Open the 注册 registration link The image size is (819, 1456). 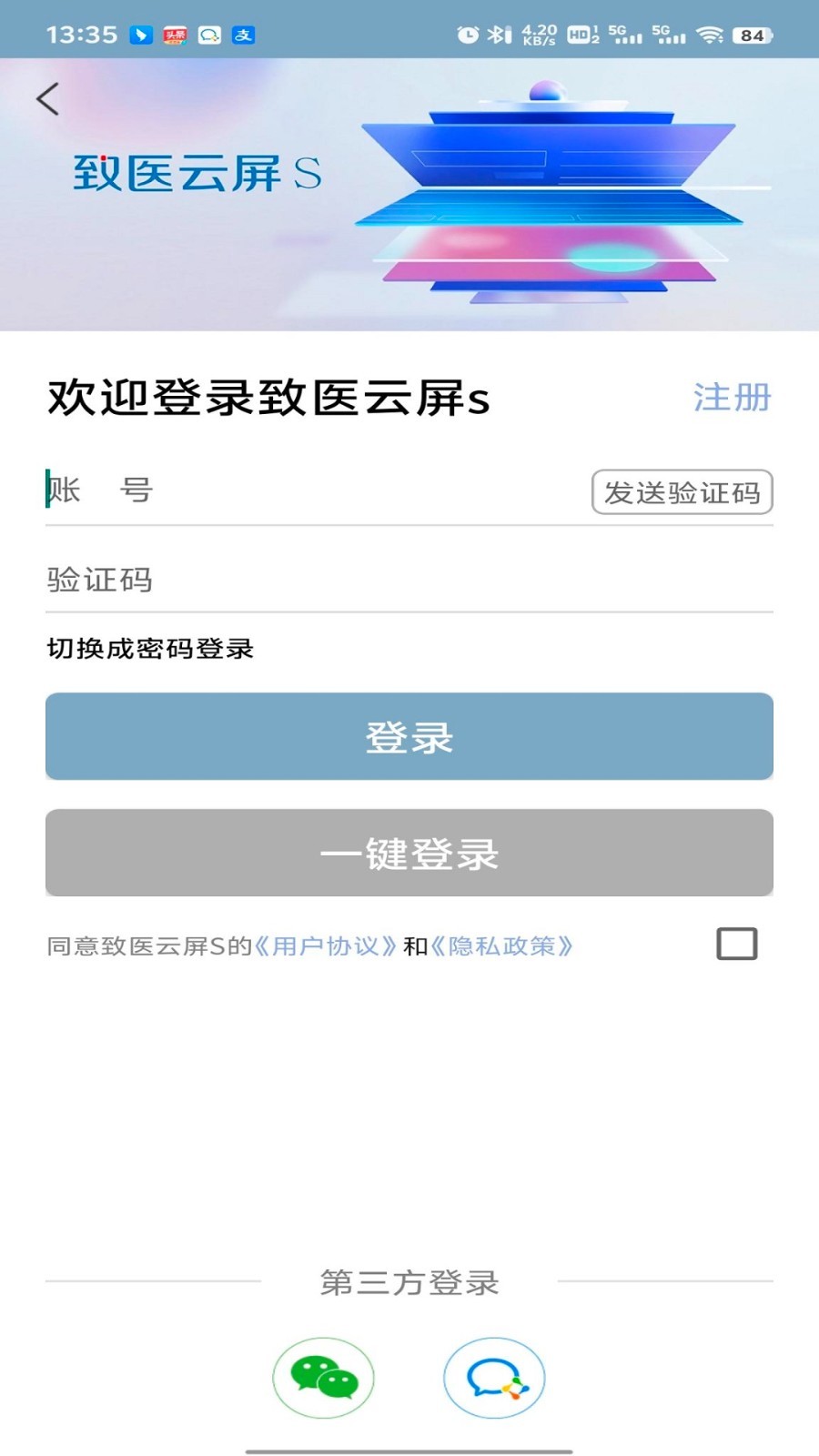pos(732,398)
